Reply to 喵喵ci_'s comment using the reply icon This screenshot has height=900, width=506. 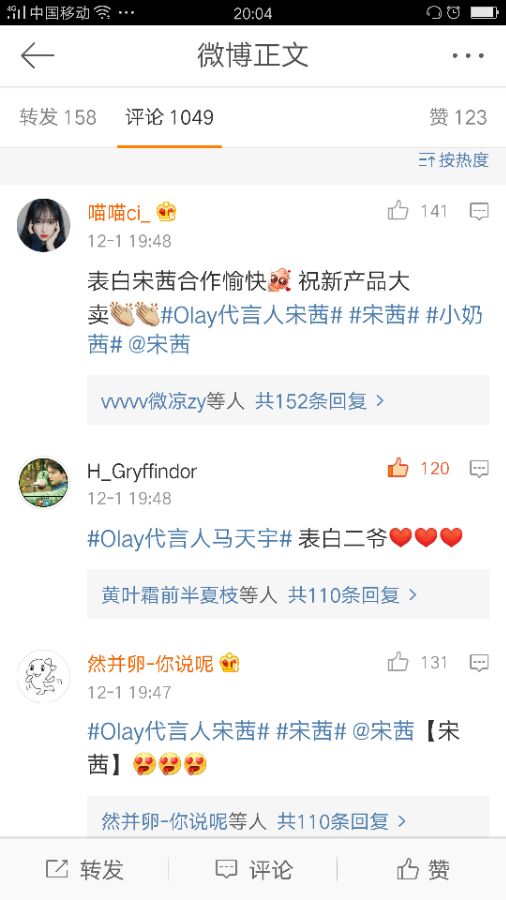[x=479, y=211]
